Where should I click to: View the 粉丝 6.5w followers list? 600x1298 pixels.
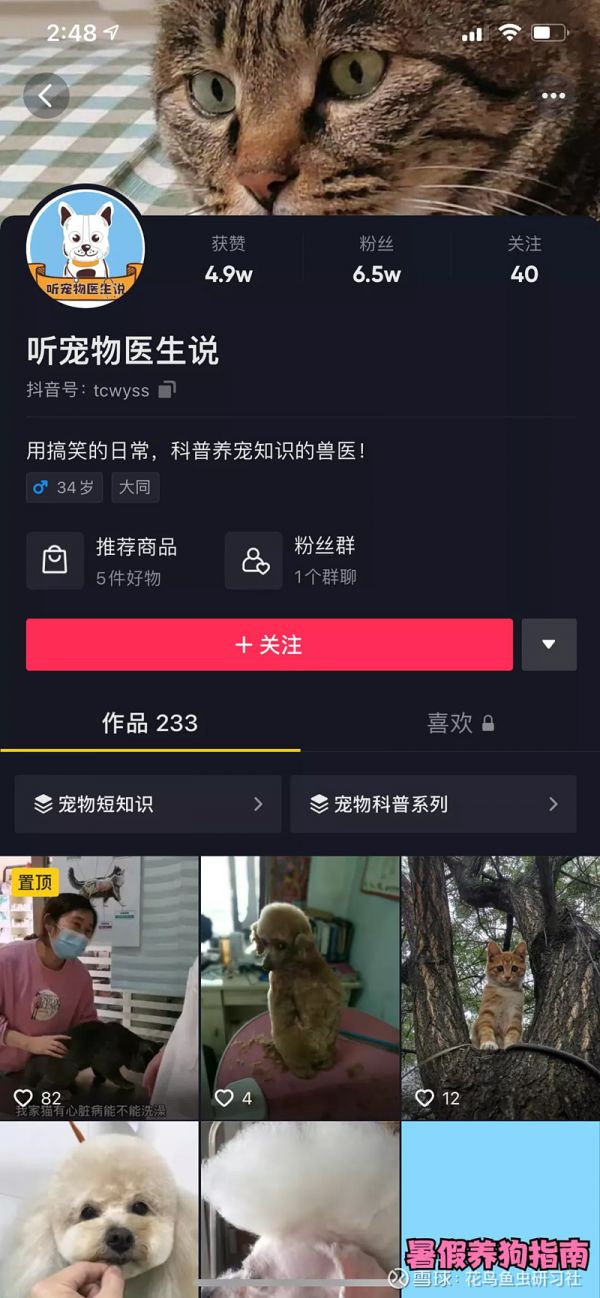coord(376,260)
